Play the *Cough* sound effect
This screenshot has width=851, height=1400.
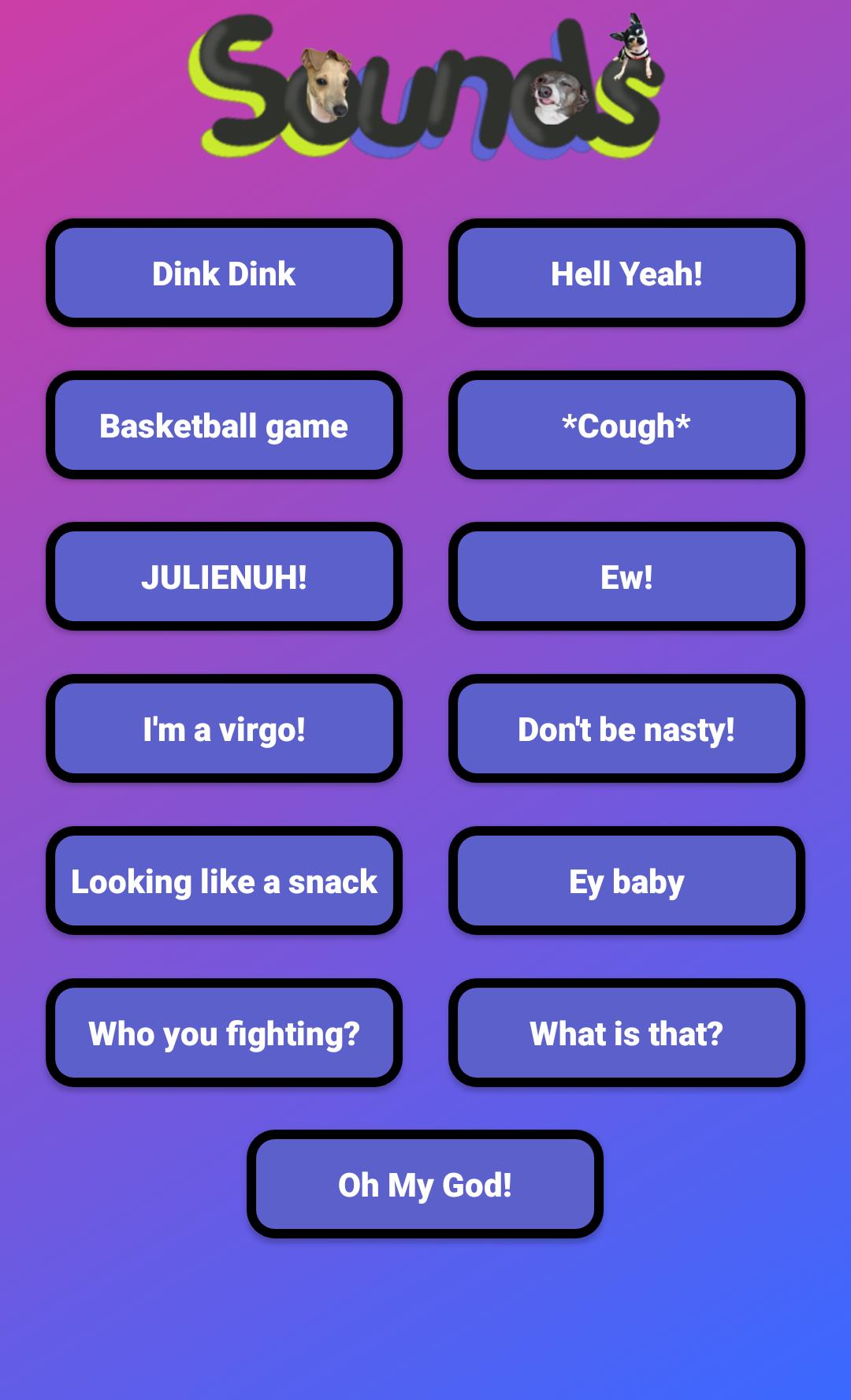pyautogui.click(x=626, y=426)
